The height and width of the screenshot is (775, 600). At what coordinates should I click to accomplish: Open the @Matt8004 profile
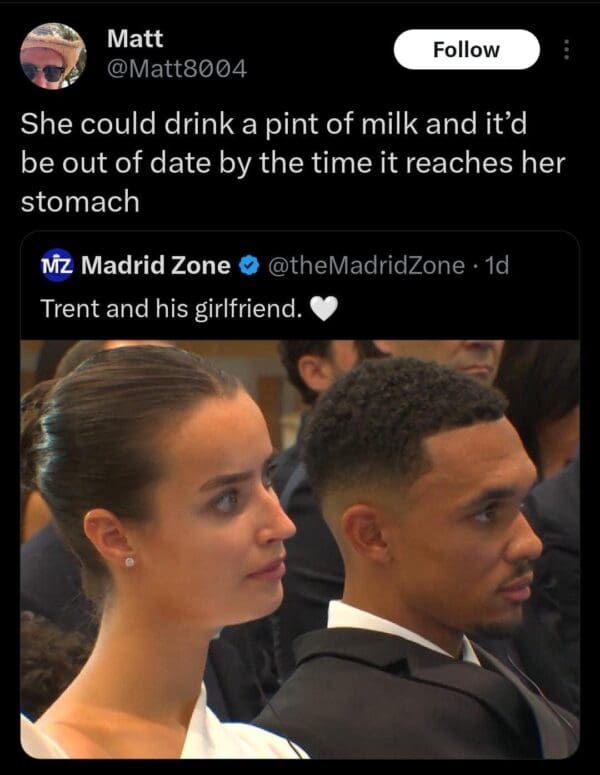pyautogui.click(x=177, y=70)
